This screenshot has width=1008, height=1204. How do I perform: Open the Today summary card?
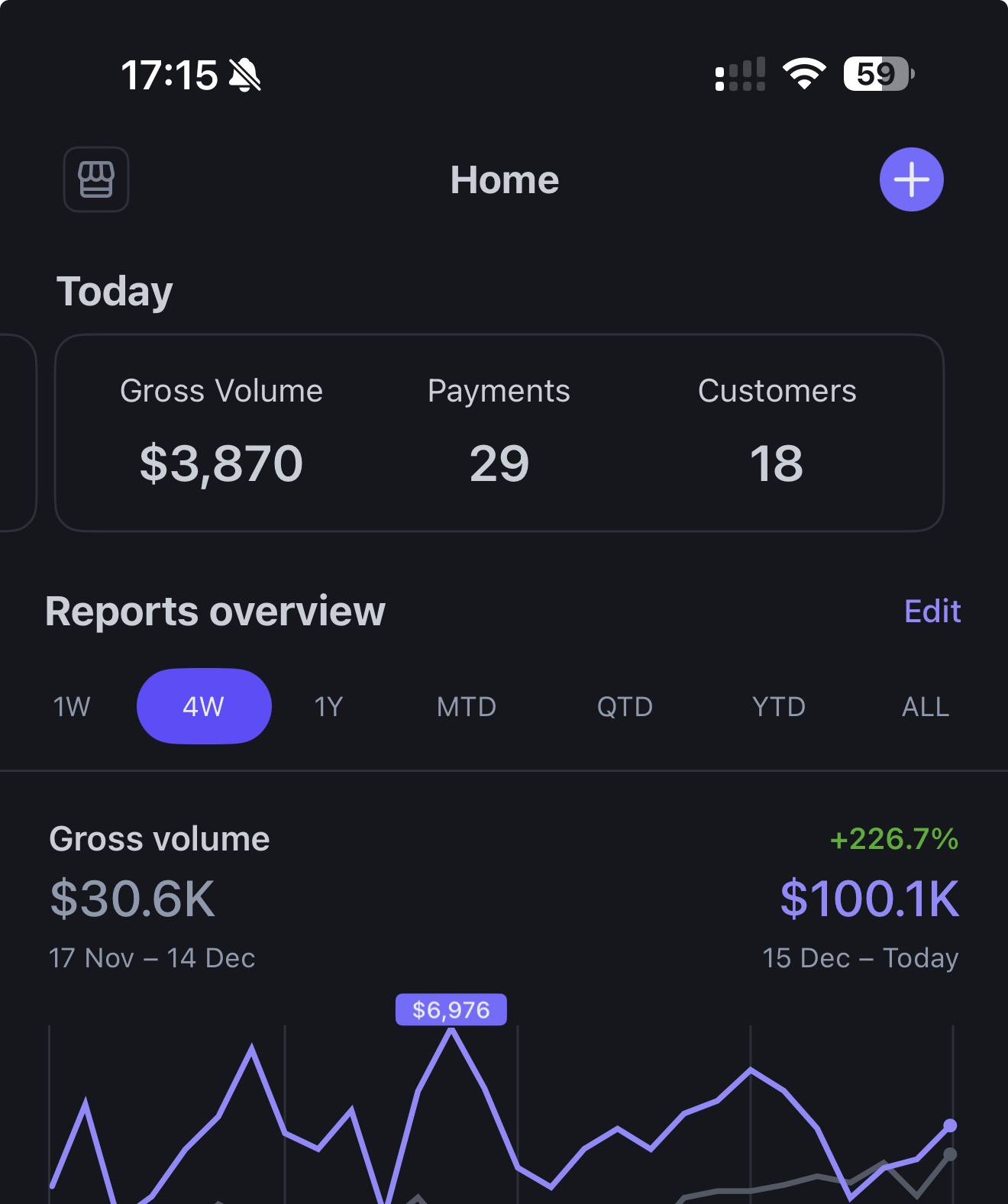click(x=500, y=430)
